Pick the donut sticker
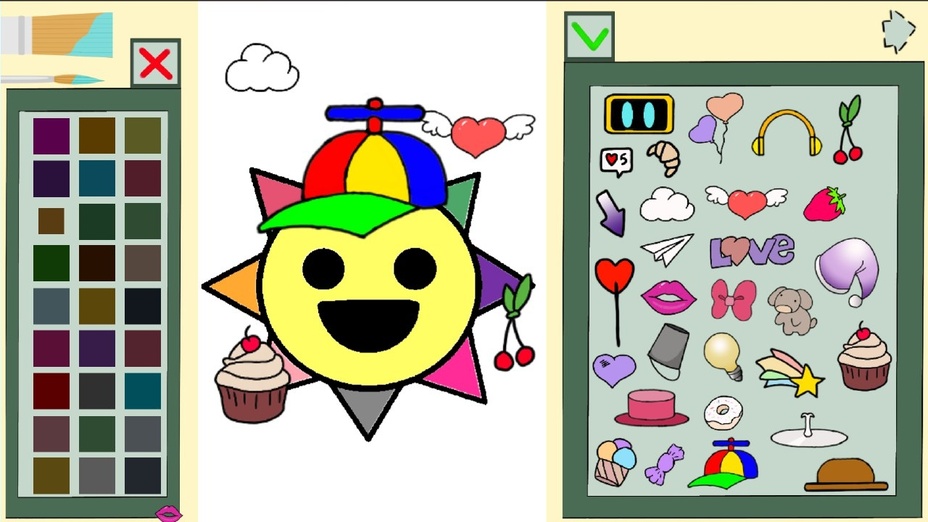The width and height of the screenshot is (928, 522). (x=722, y=413)
